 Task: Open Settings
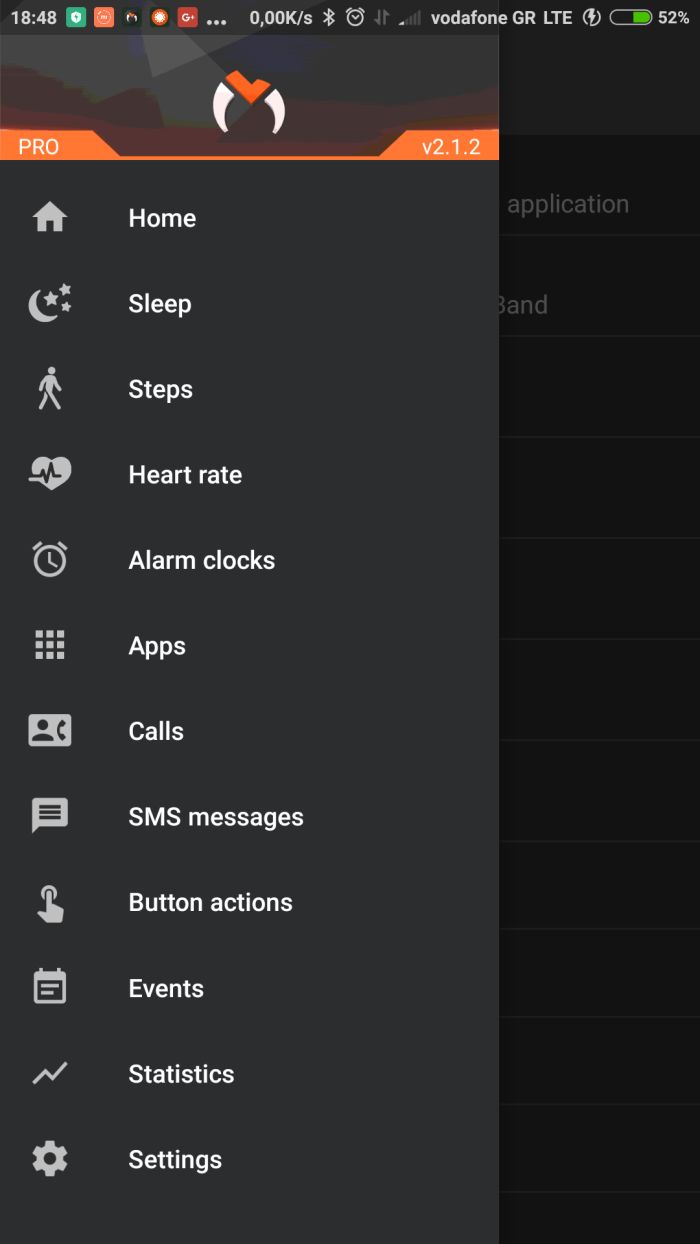pos(249,1159)
